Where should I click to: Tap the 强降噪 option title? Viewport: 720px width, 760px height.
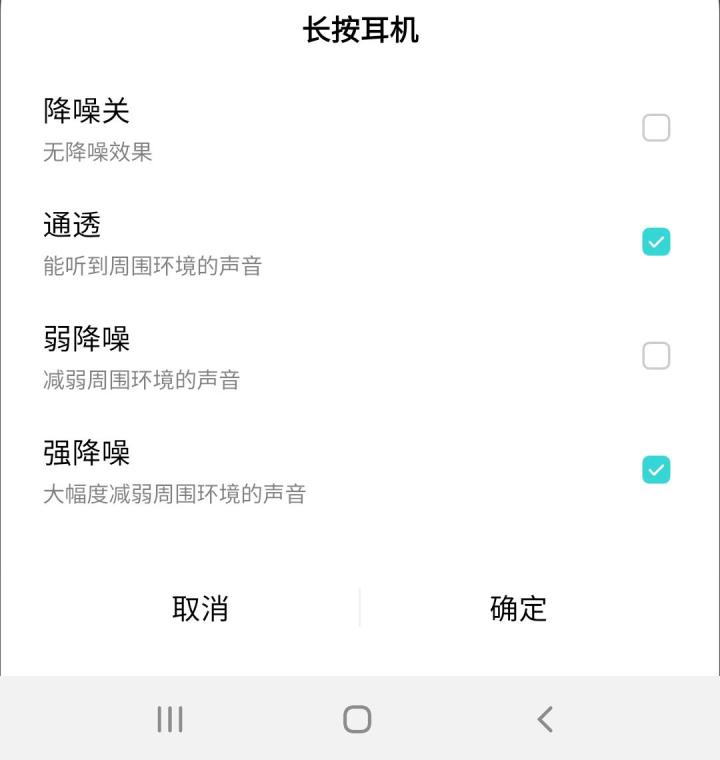(x=87, y=454)
